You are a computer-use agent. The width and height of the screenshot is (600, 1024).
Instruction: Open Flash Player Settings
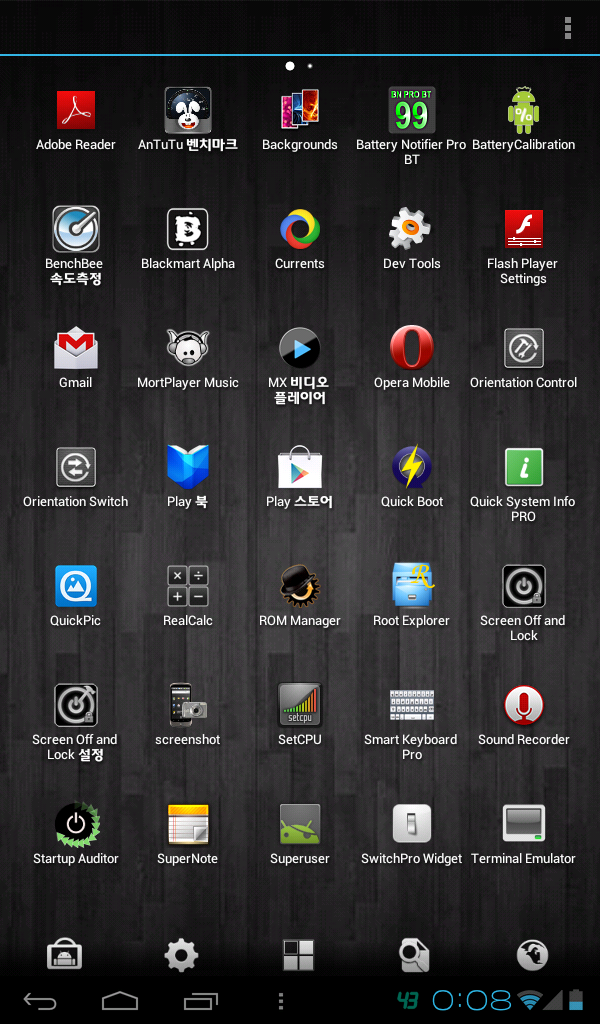click(x=523, y=230)
